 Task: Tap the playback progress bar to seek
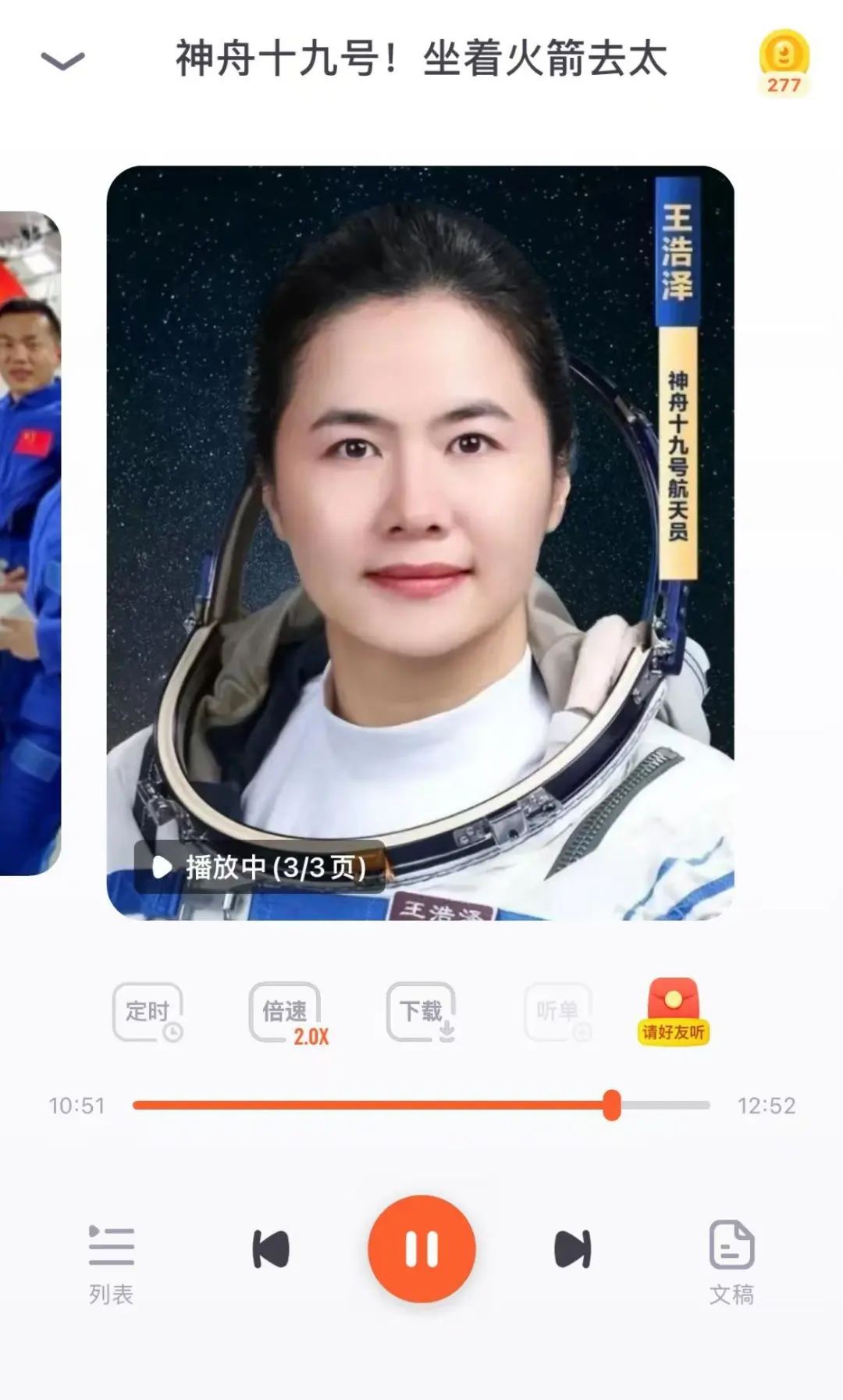tap(421, 1105)
